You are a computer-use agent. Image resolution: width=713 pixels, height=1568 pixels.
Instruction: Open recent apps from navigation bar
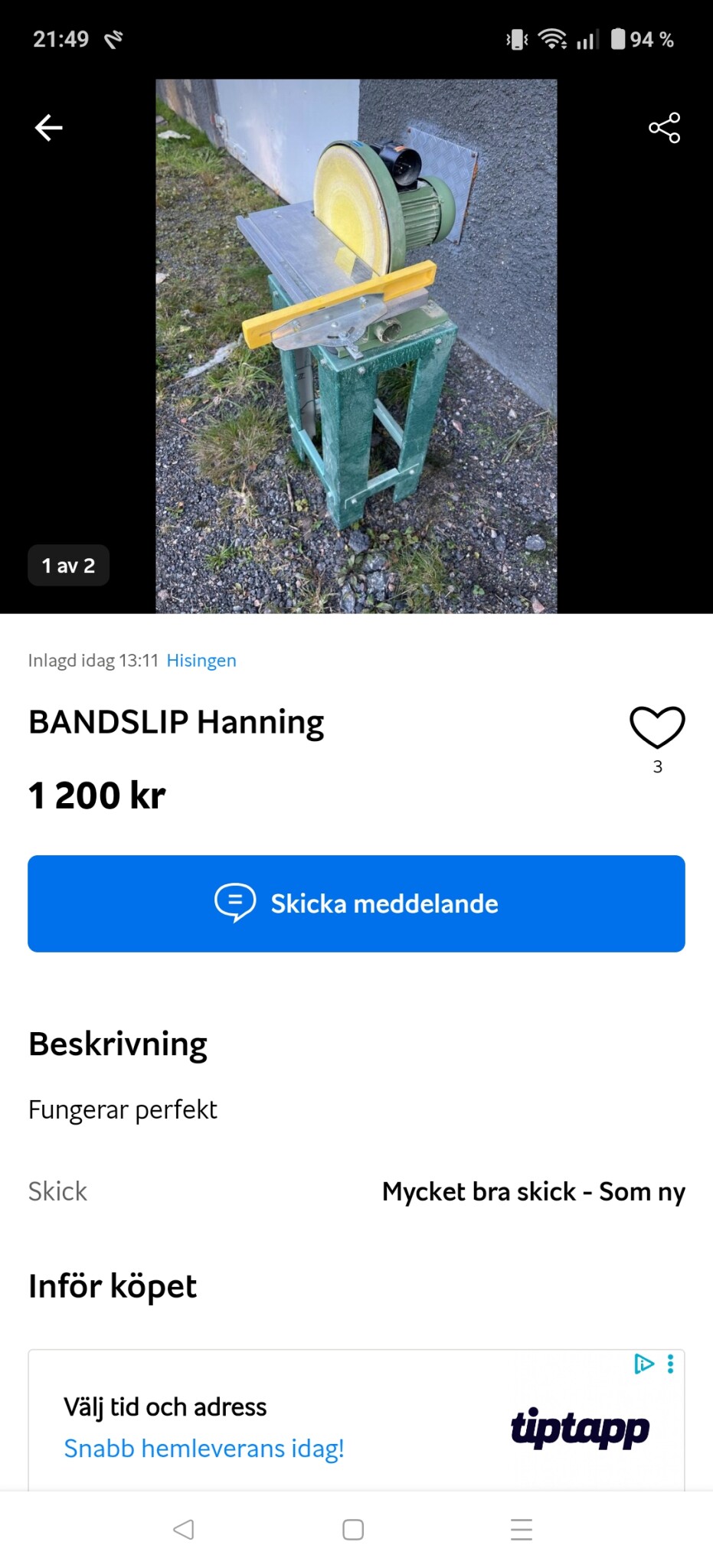point(522,1529)
